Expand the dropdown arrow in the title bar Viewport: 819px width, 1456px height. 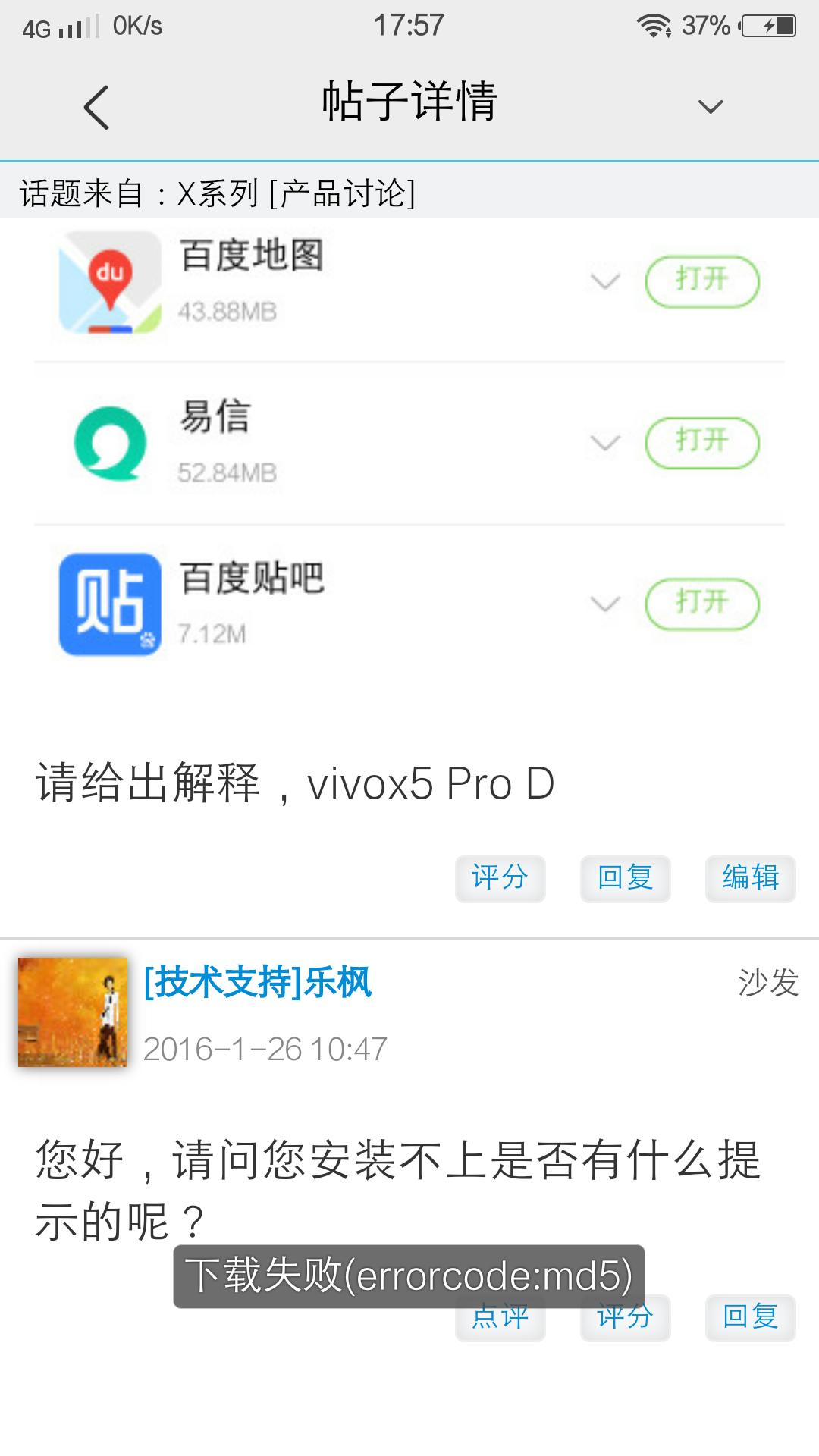pyautogui.click(x=710, y=107)
